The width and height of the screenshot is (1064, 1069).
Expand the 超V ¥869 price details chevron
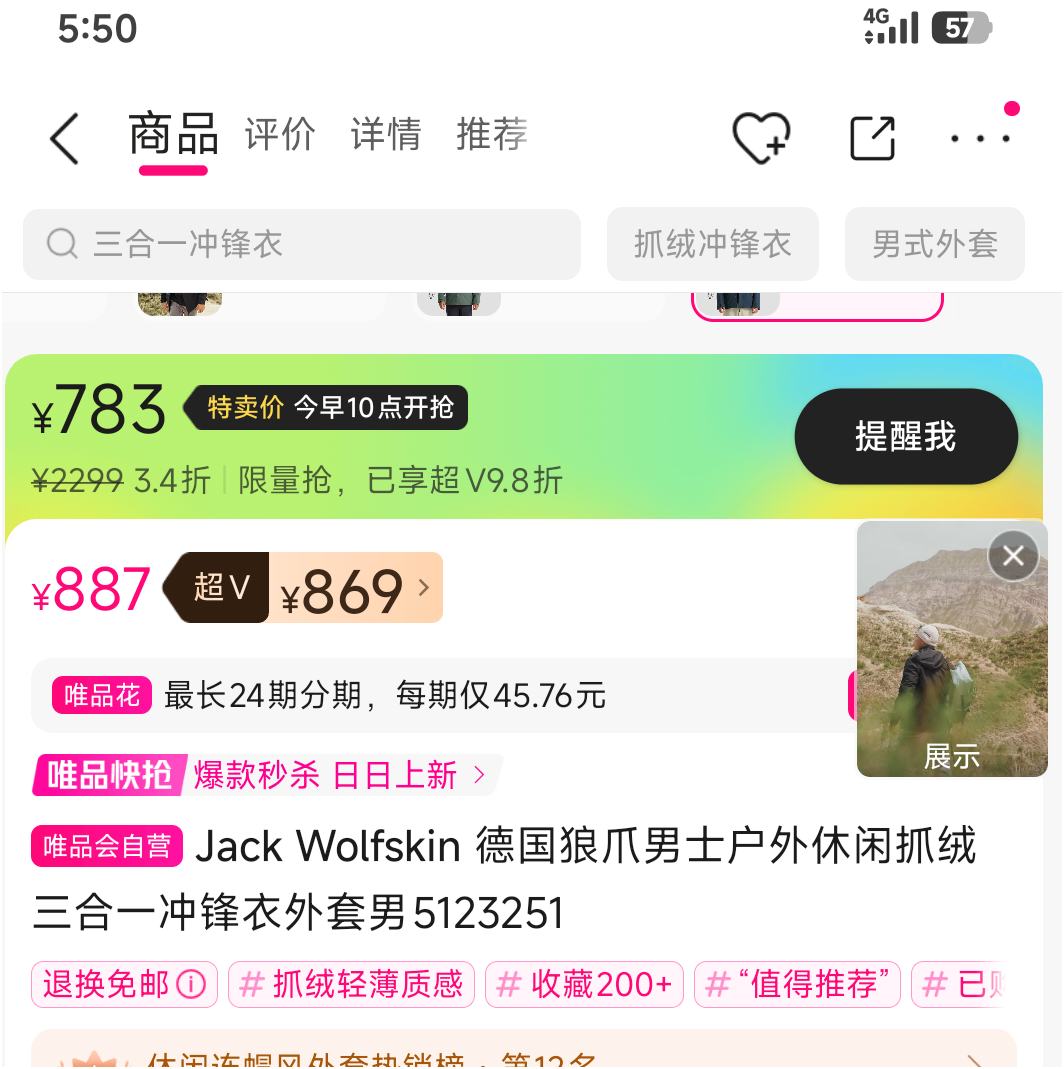pyautogui.click(x=423, y=588)
